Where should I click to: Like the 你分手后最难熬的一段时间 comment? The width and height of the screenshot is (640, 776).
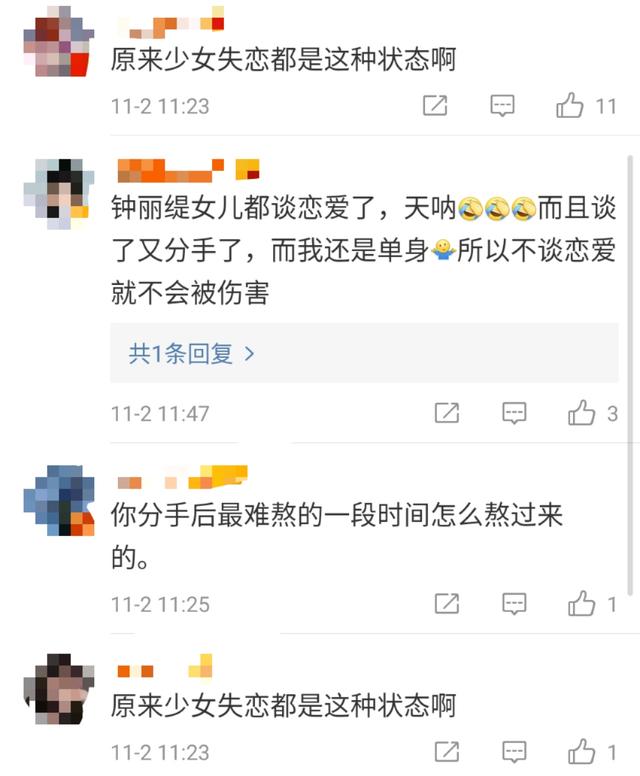[x=581, y=604]
